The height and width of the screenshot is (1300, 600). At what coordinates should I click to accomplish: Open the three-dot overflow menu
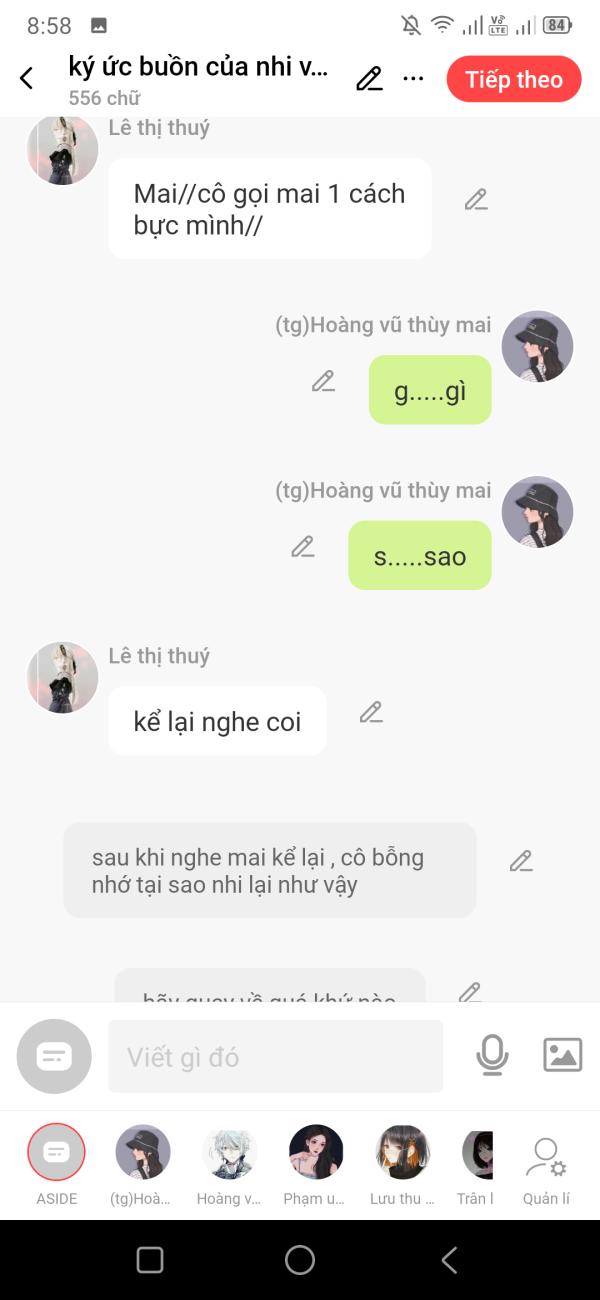(x=413, y=79)
